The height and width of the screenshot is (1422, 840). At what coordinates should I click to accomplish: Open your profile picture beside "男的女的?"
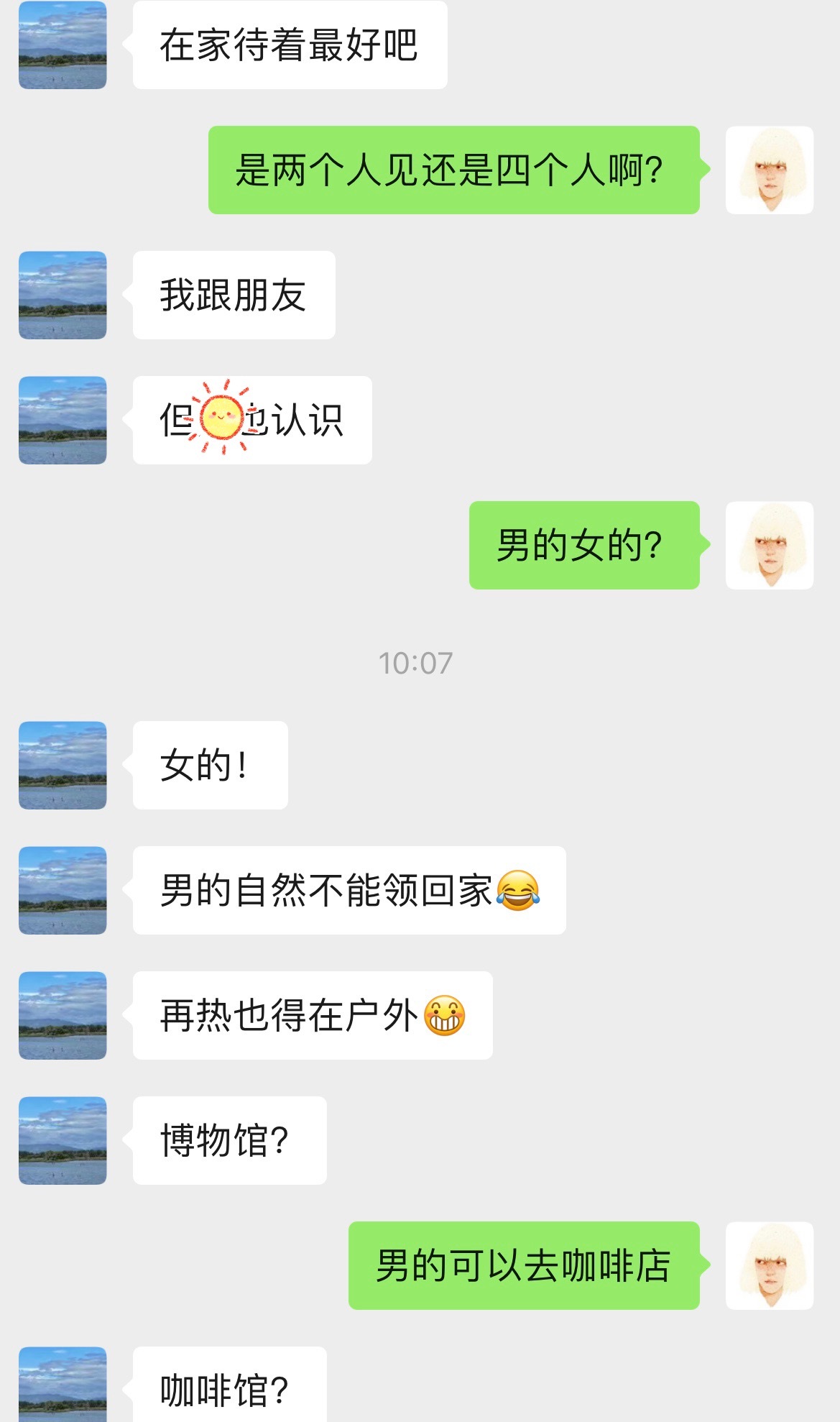(770, 546)
